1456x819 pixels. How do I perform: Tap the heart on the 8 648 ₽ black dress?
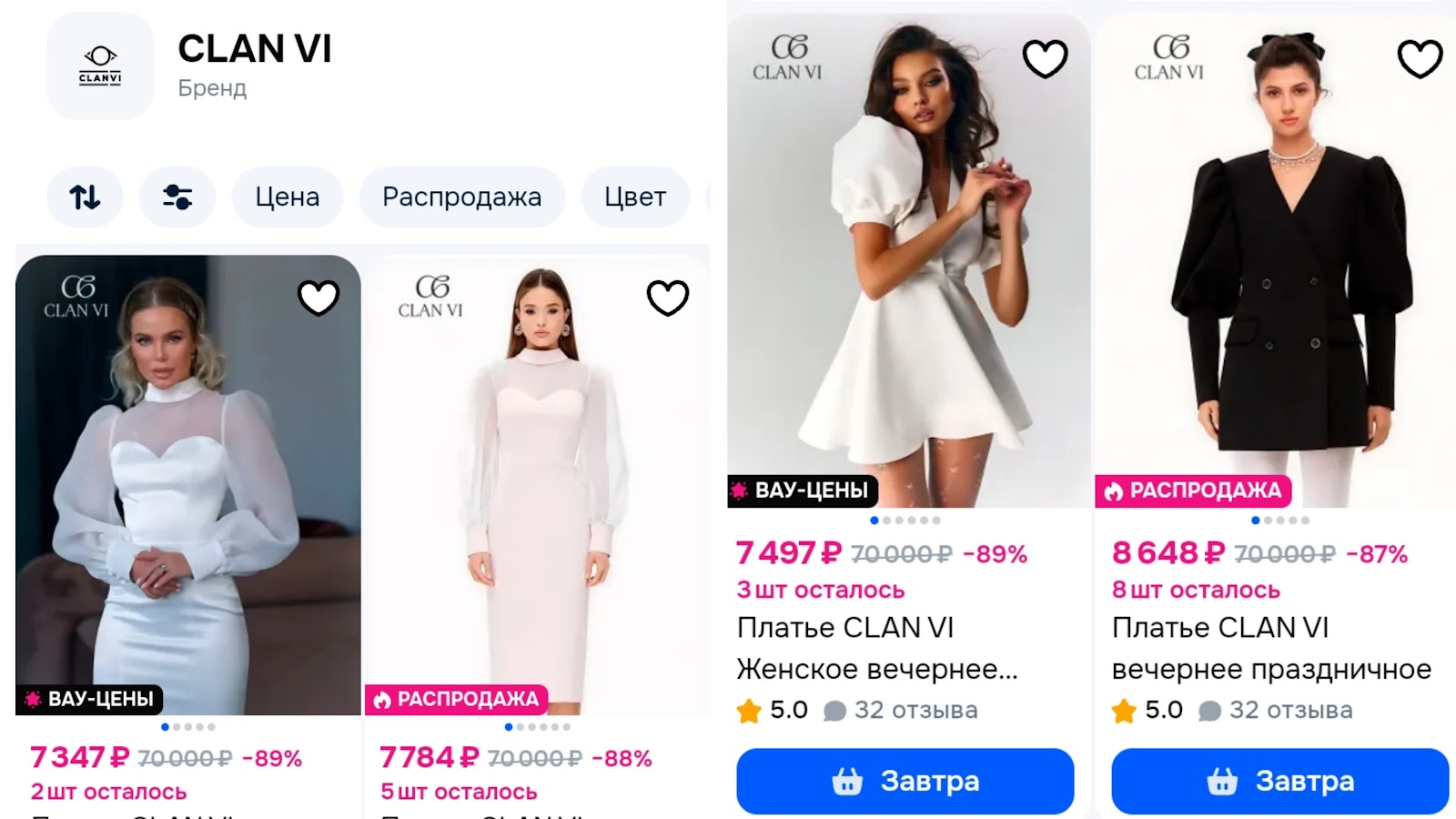coord(1420,59)
